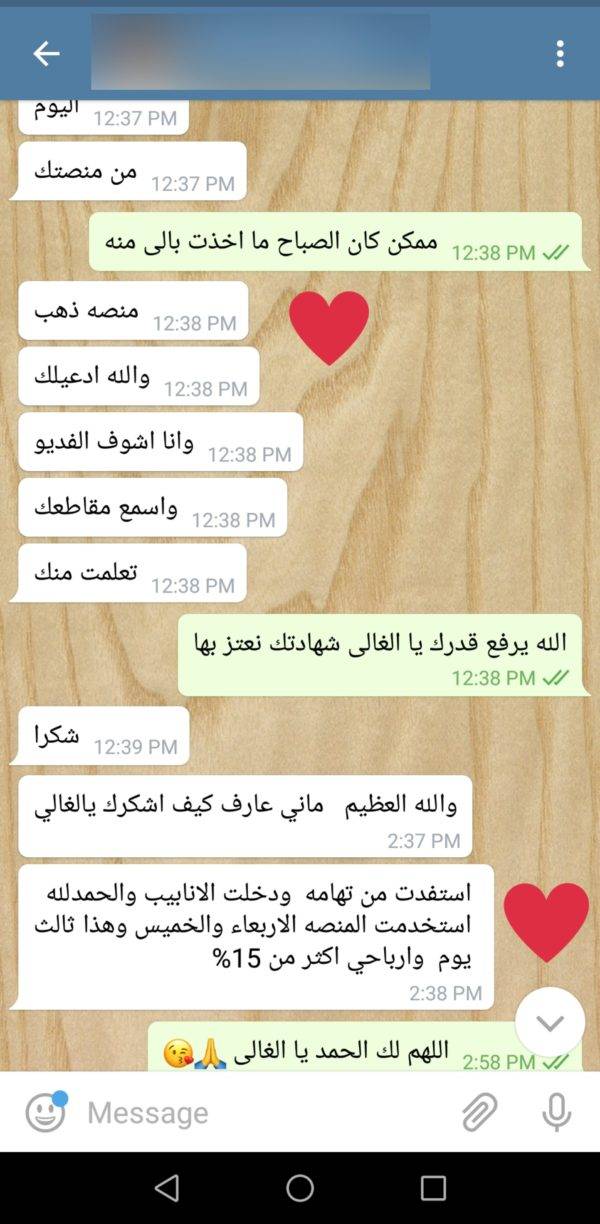The height and width of the screenshot is (1224, 600).
Task: Tap the microphone for a voice message
Action: (556, 1112)
